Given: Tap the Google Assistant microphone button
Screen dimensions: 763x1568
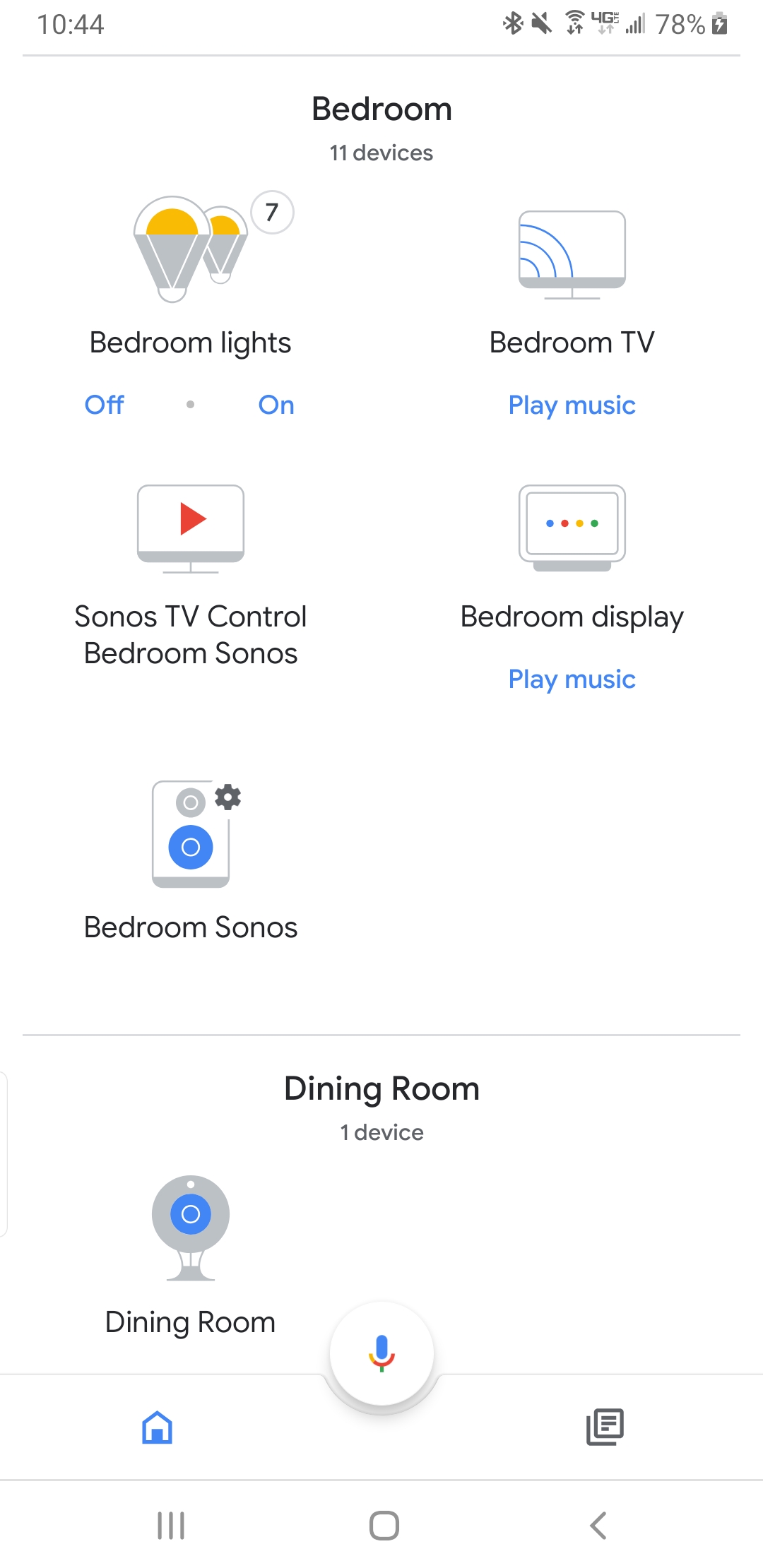Looking at the screenshot, I should (381, 1351).
